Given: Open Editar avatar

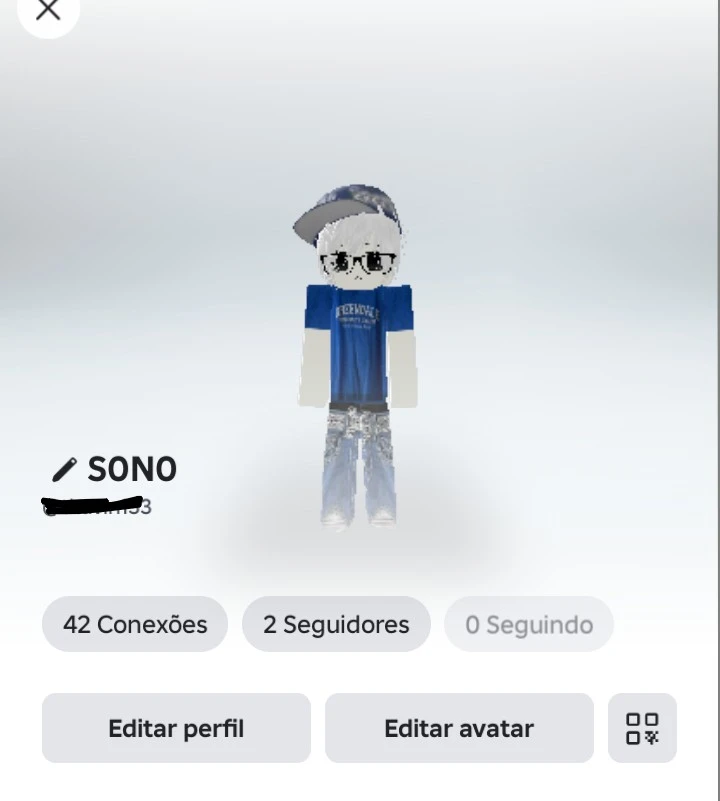Looking at the screenshot, I should coord(459,728).
